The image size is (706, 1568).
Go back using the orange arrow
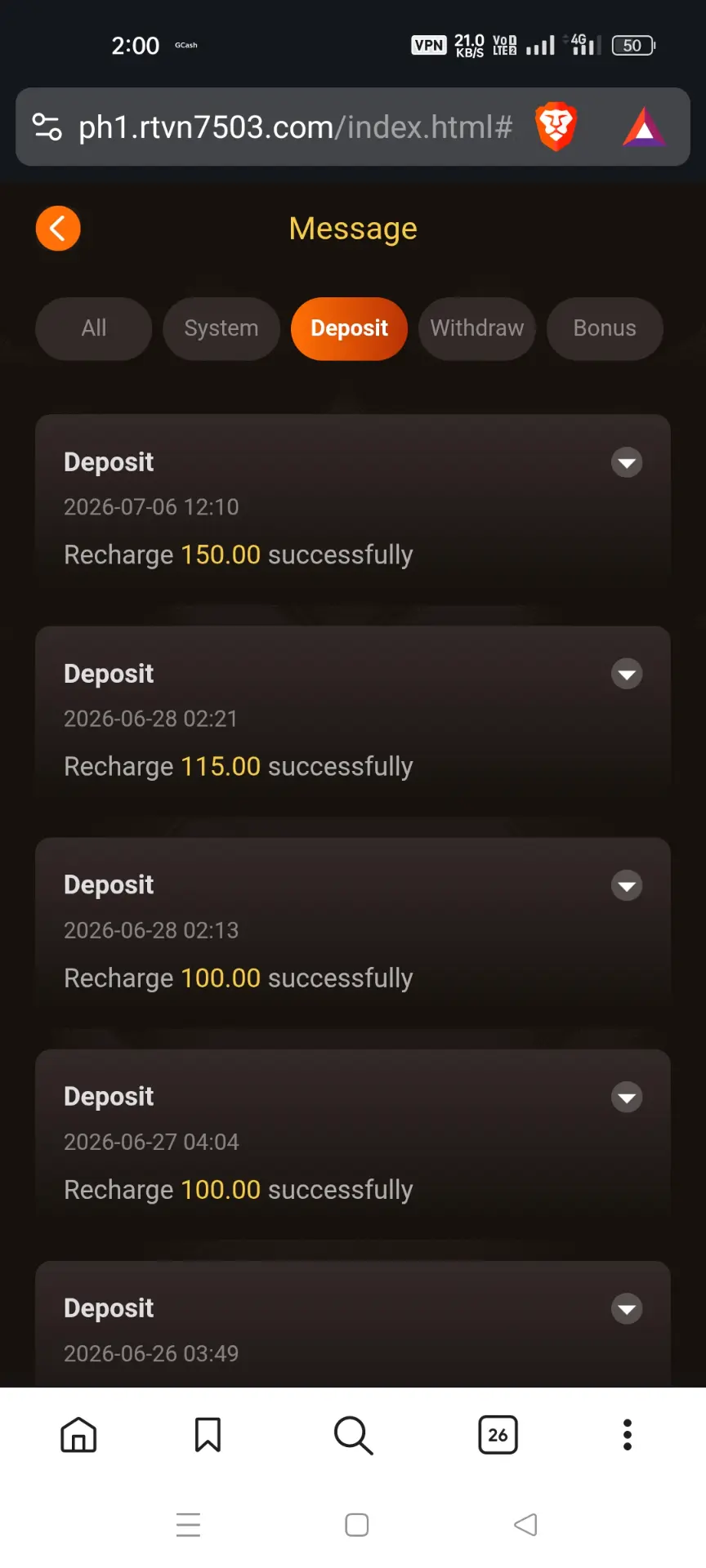coord(58,229)
